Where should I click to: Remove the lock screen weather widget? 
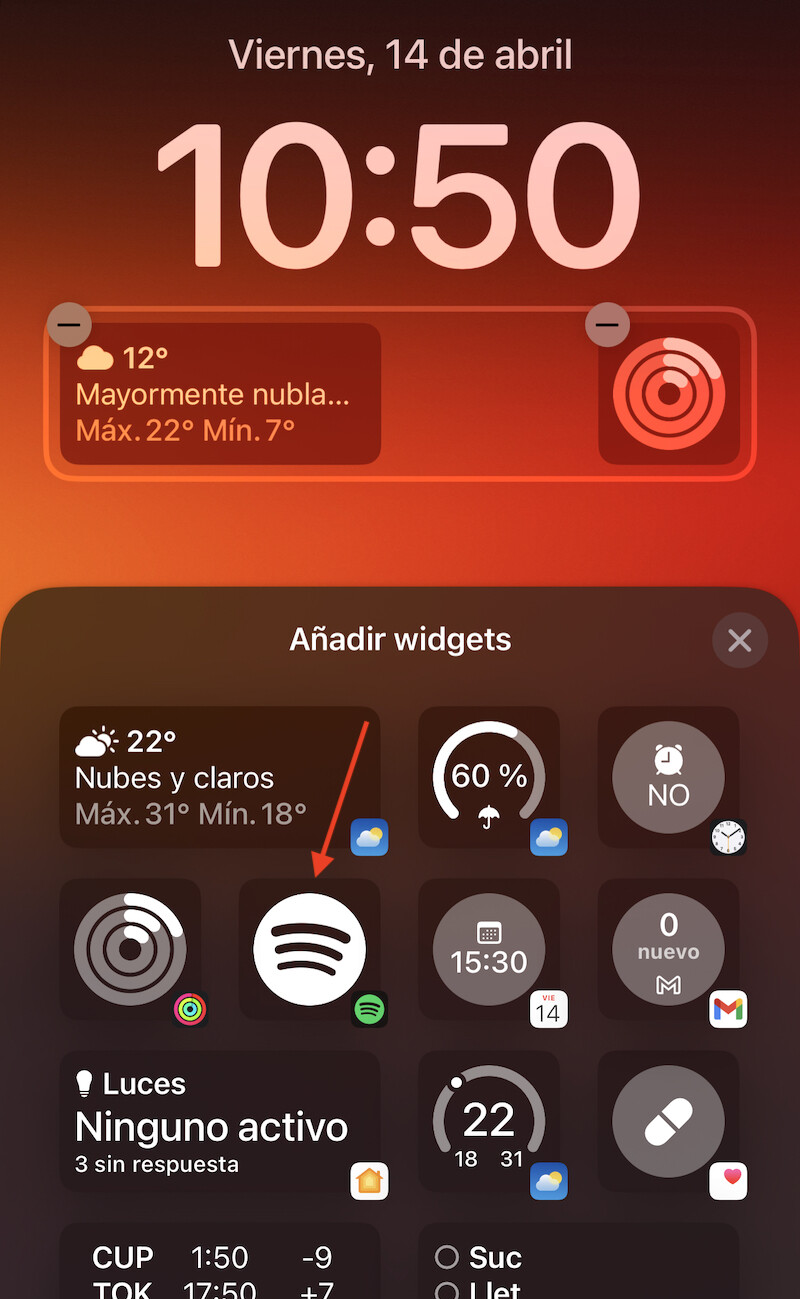click(69, 324)
